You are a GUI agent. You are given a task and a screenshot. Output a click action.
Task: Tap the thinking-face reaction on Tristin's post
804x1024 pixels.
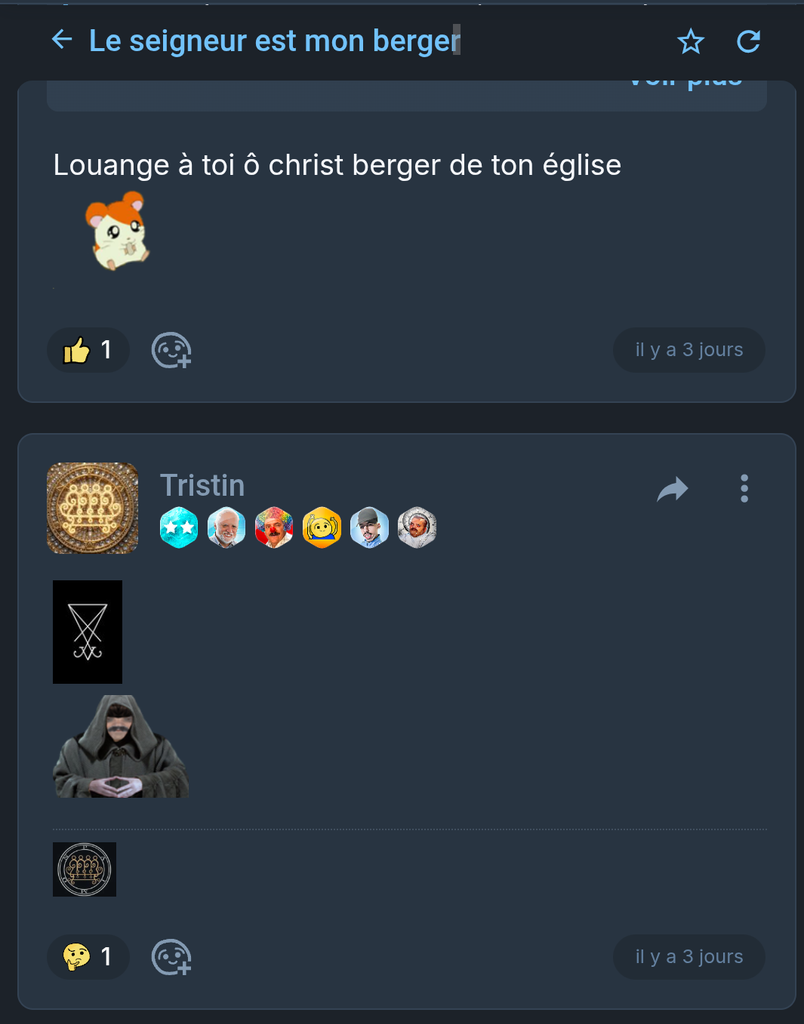pyautogui.click(x=88, y=957)
